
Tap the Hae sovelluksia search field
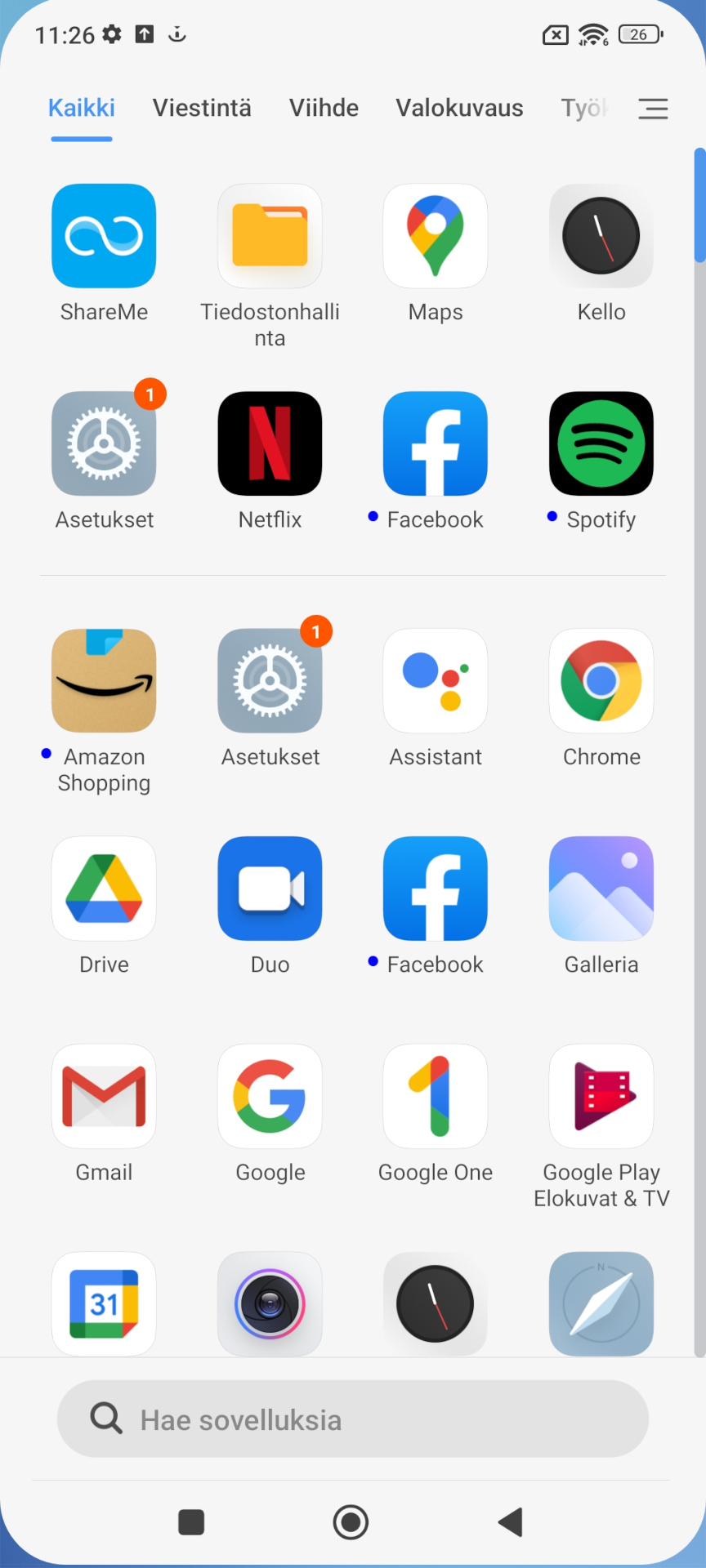(x=353, y=1419)
